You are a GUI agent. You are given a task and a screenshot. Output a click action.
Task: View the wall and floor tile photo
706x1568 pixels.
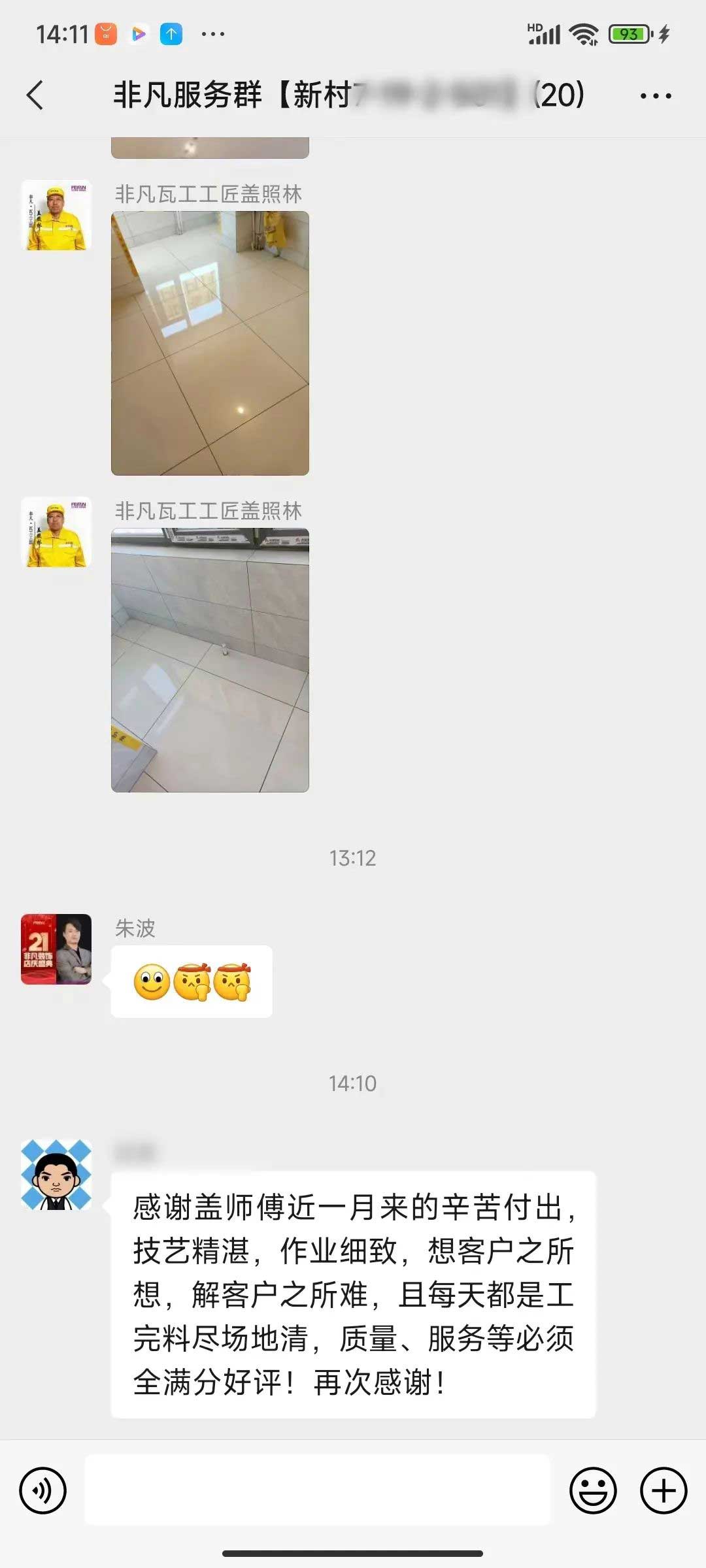pyautogui.click(x=210, y=660)
